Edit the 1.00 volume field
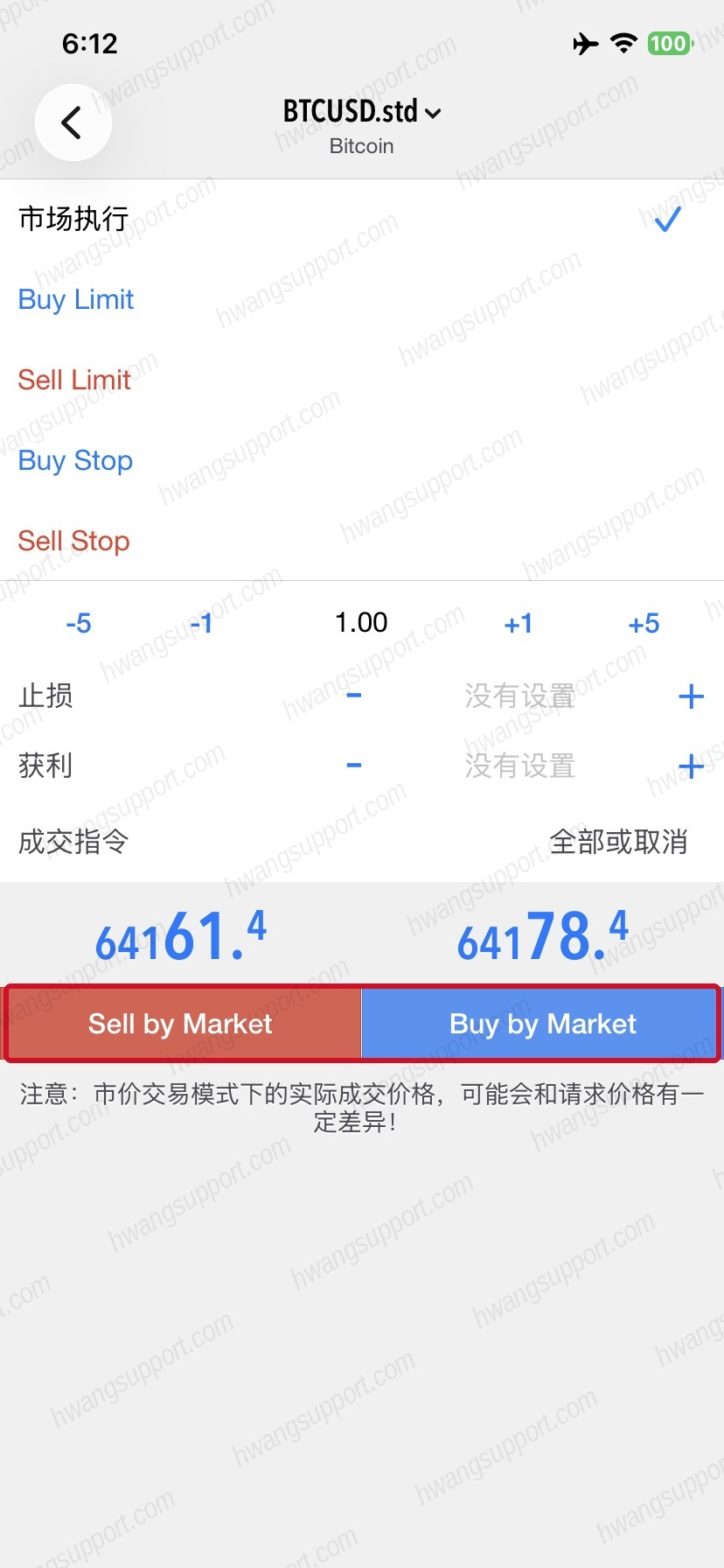The height and width of the screenshot is (1568, 724). click(361, 622)
